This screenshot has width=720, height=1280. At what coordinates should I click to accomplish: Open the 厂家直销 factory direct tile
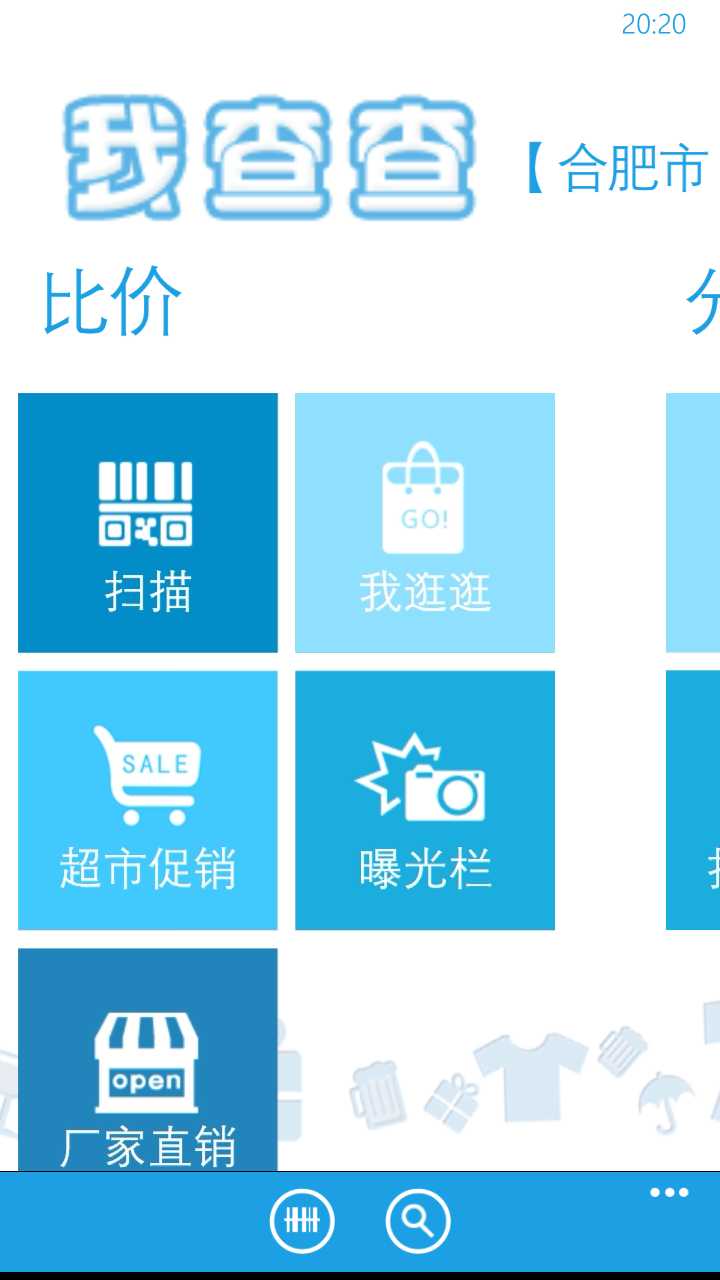coord(148,1060)
